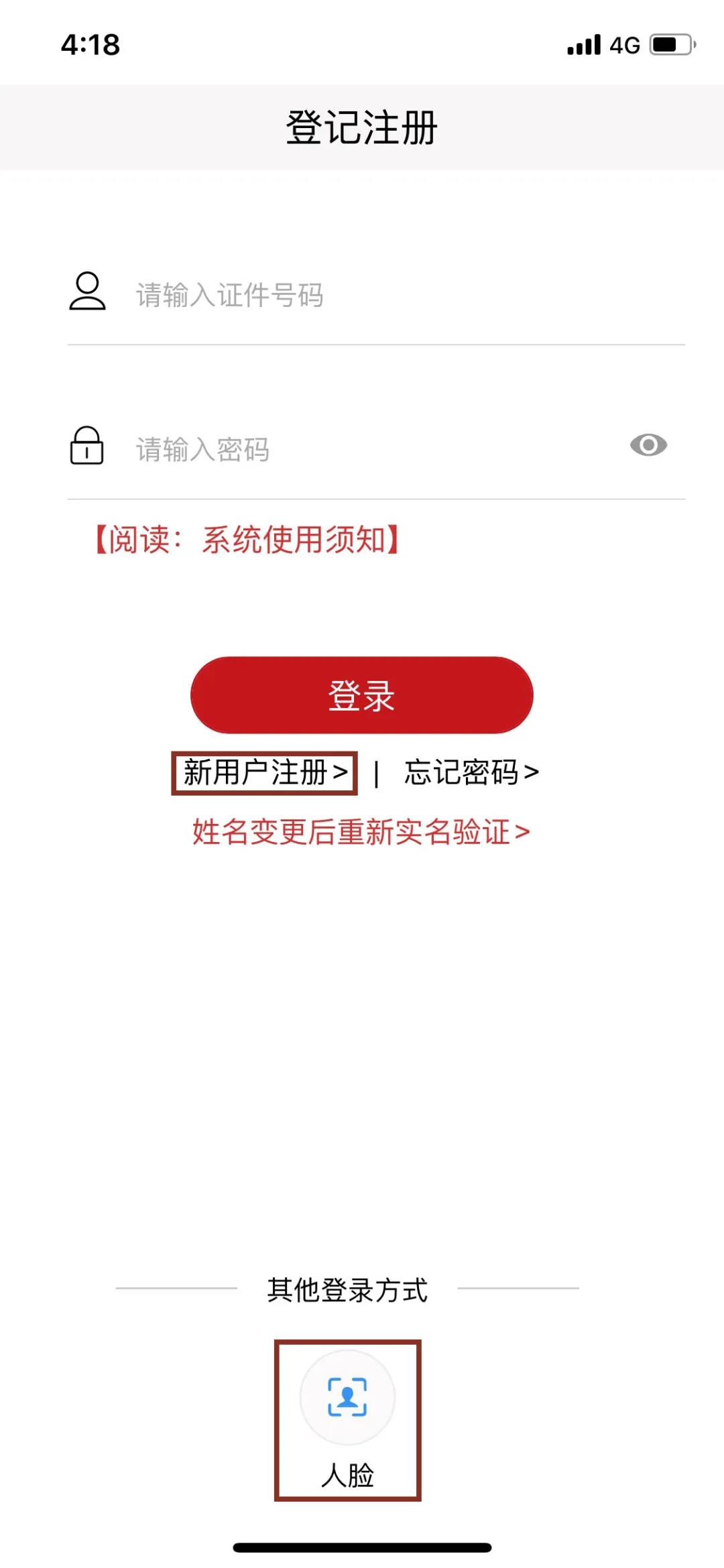The width and height of the screenshot is (724, 1568).
Task: Open 新用户注册 new user registration
Action: pyautogui.click(x=265, y=773)
